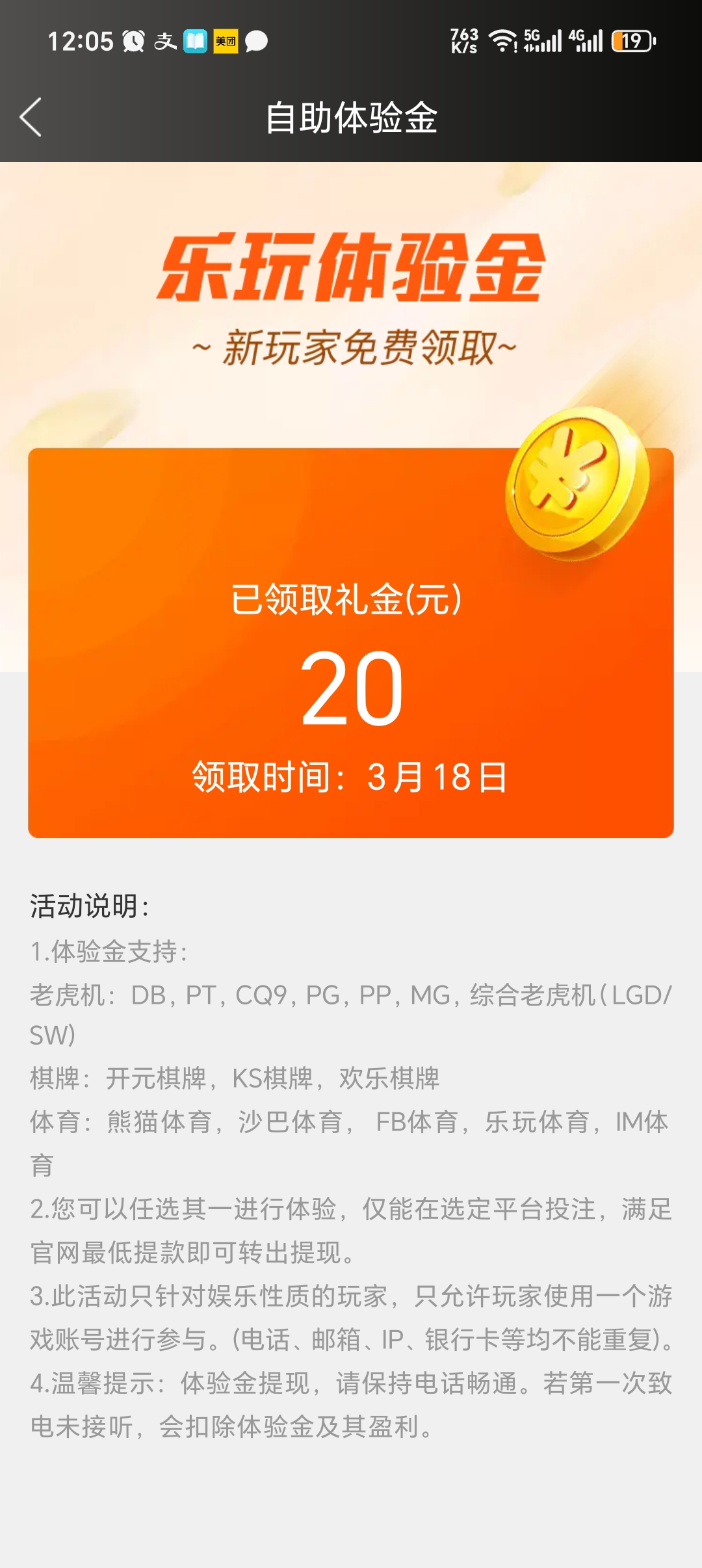Viewport: 702px width, 1568px height.
Task: Go back using the header arrow
Action: [31, 117]
